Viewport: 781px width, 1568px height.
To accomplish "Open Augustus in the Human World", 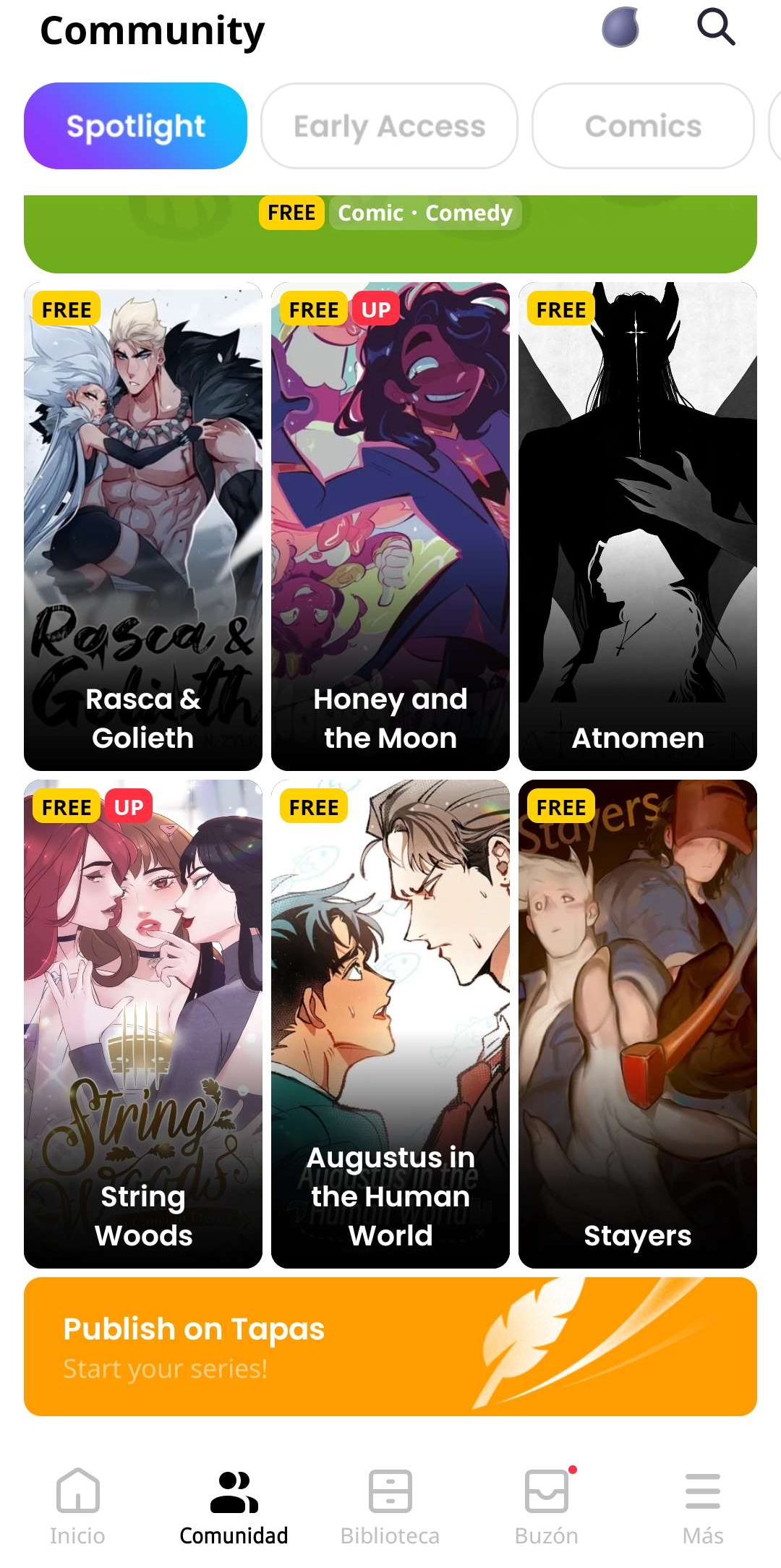I will click(x=390, y=1024).
